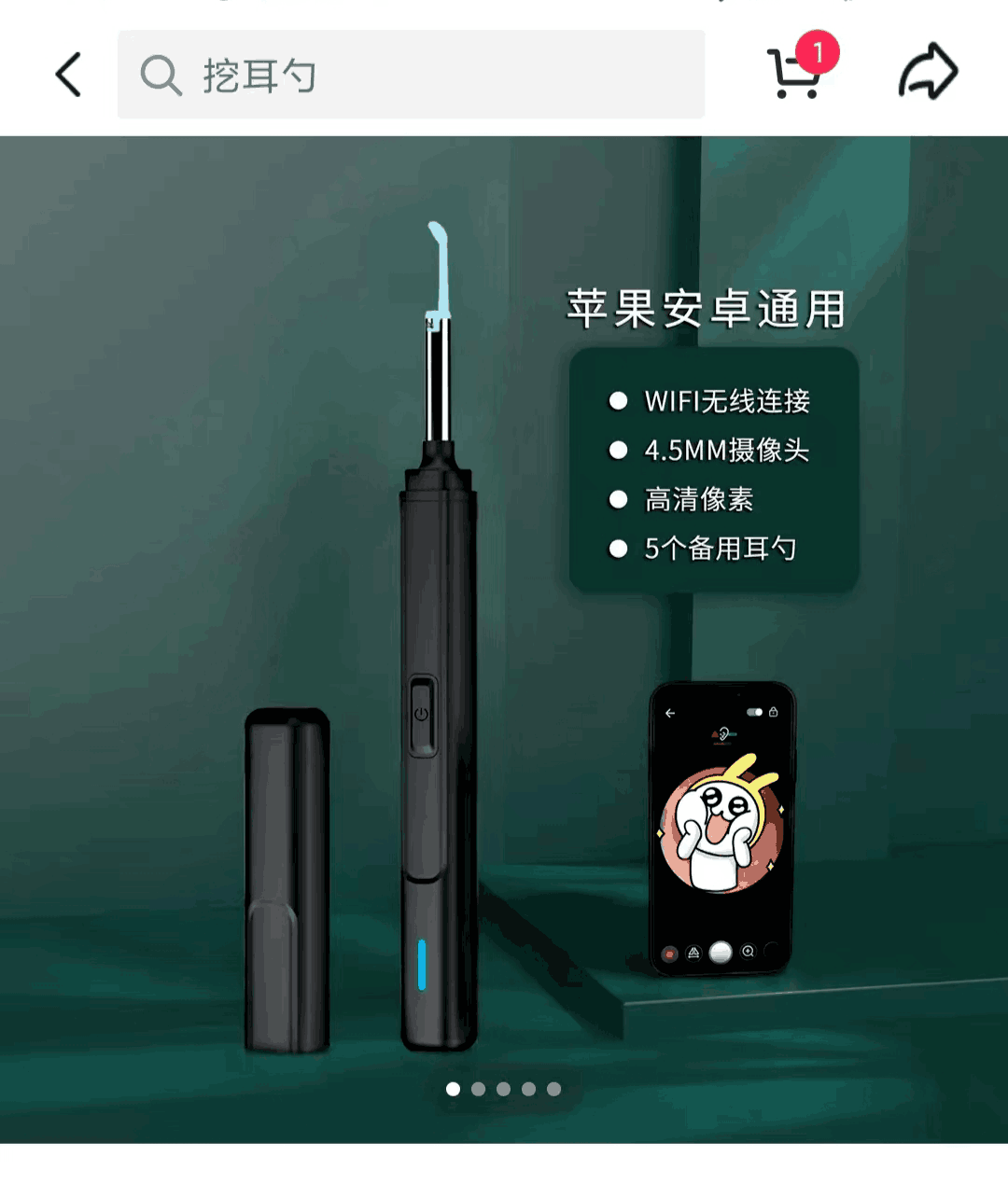Select the mirror-flip icon on the phone screen
The height and width of the screenshot is (1184, 1008).
coord(693,952)
